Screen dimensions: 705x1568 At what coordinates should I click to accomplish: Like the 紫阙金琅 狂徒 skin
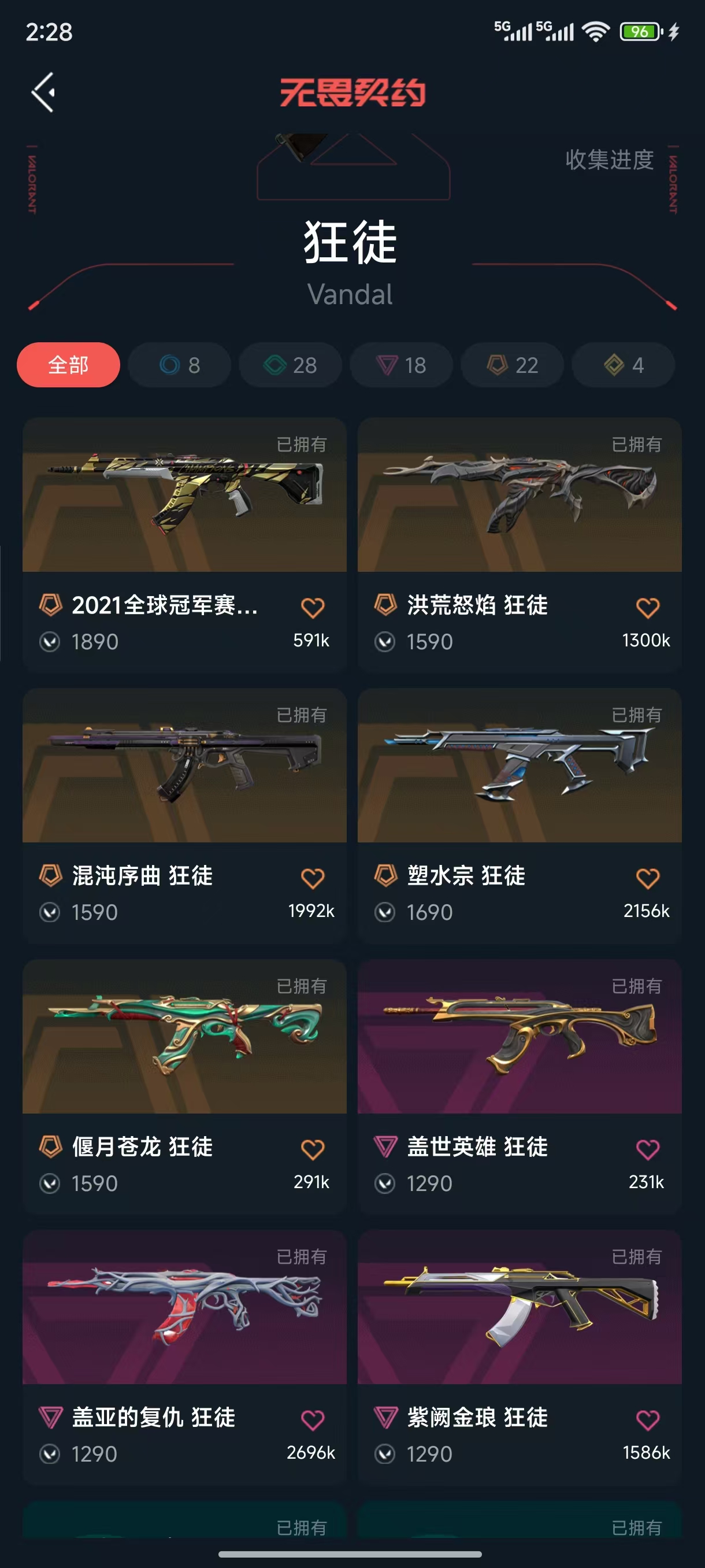pyautogui.click(x=647, y=1420)
